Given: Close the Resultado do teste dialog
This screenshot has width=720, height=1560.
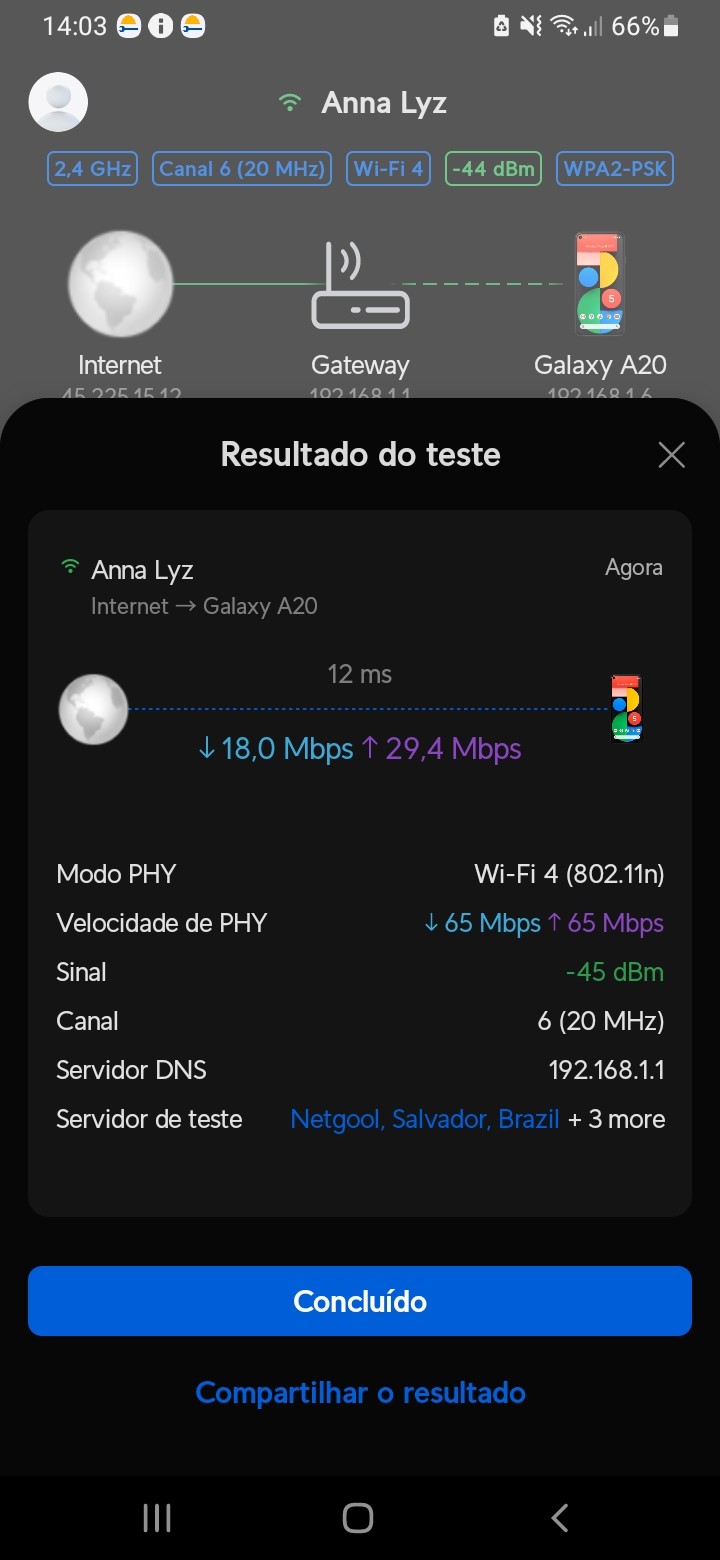Looking at the screenshot, I should (671, 456).
